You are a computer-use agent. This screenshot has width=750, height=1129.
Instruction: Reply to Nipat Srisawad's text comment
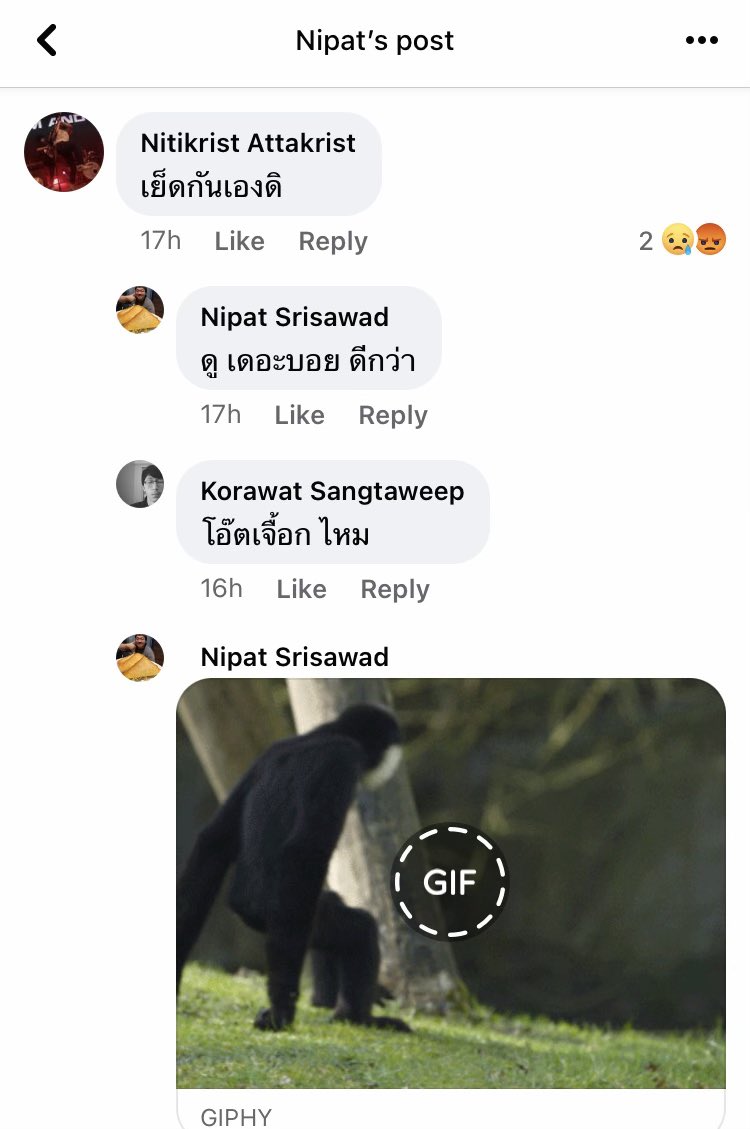pos(393,415)
